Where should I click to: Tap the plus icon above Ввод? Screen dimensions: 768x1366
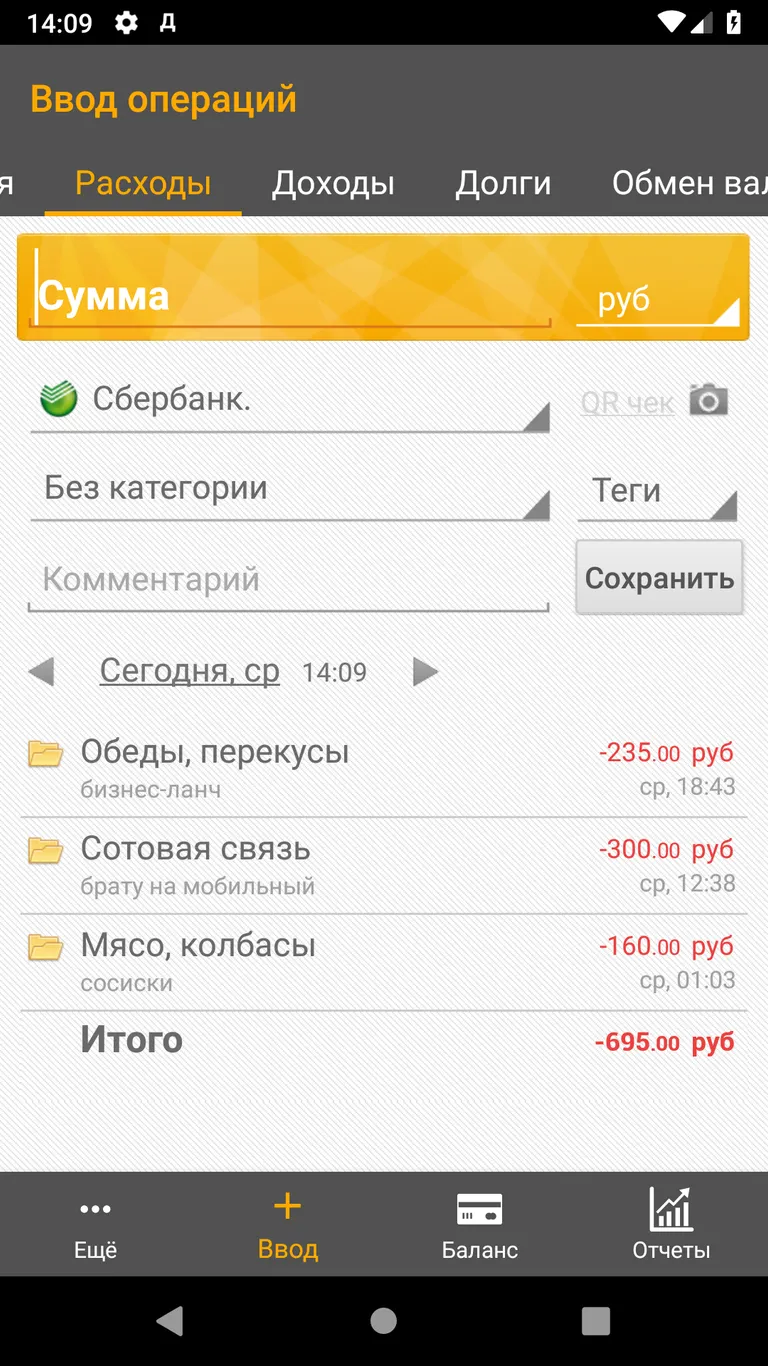287,1205
